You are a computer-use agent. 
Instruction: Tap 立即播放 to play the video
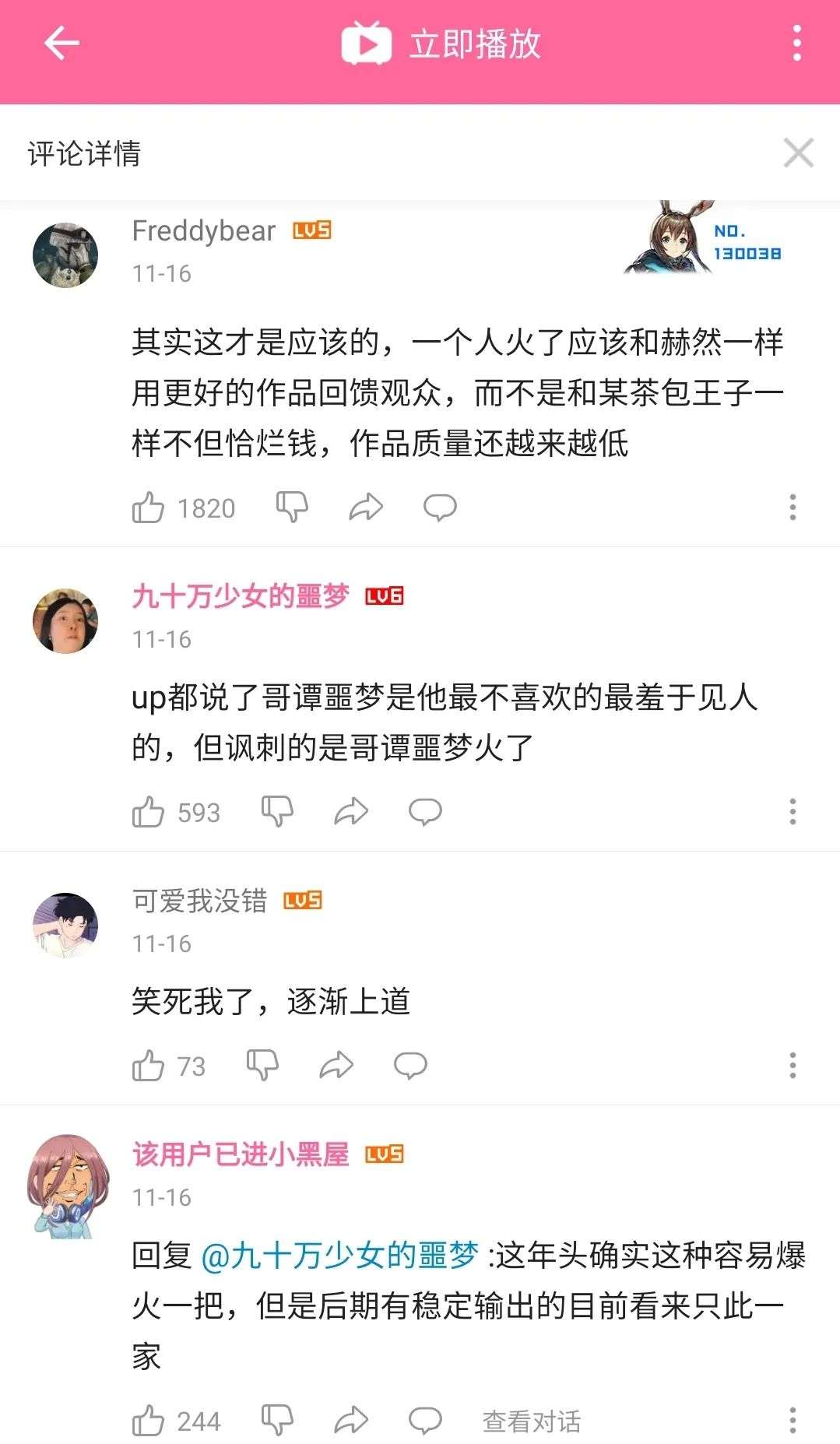[x=441, y=44]
